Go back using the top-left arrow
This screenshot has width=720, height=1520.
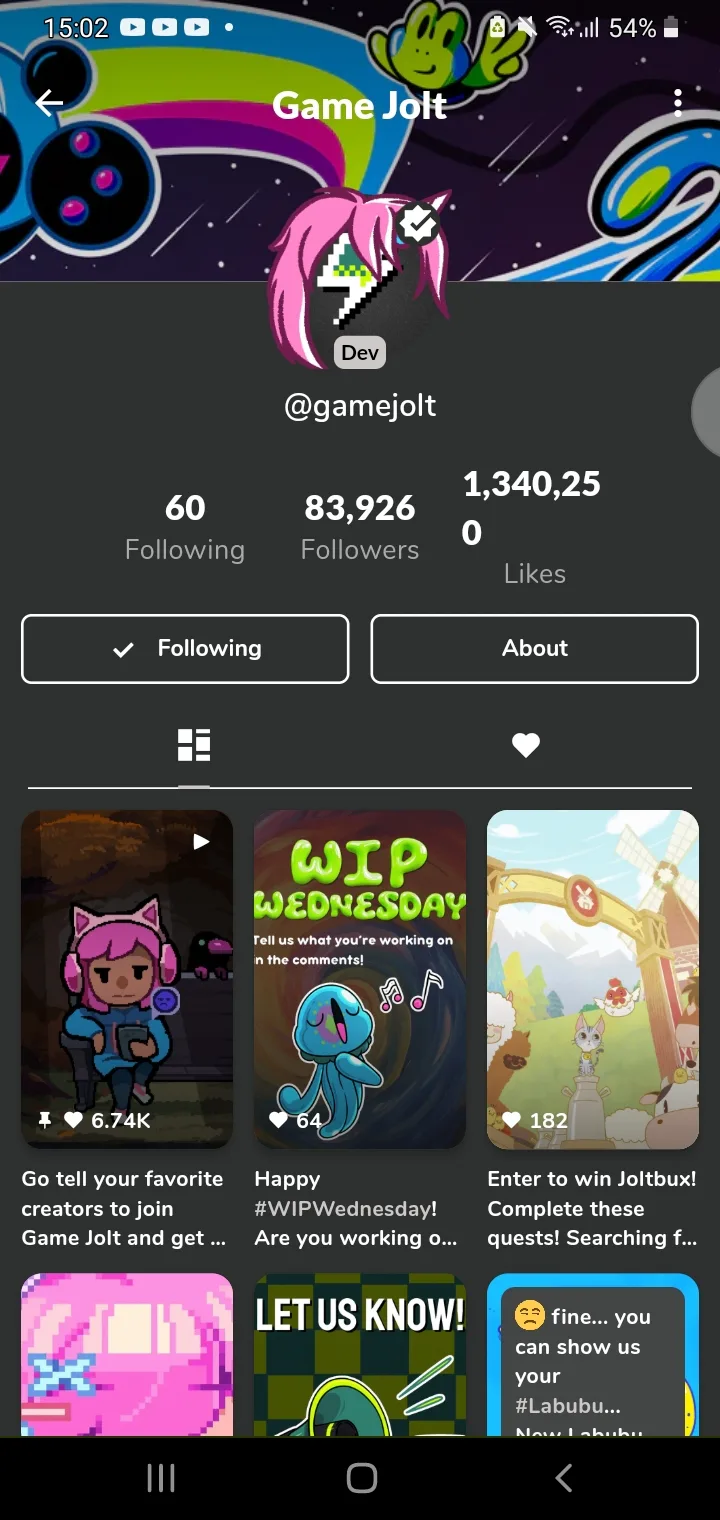(48, 103)
